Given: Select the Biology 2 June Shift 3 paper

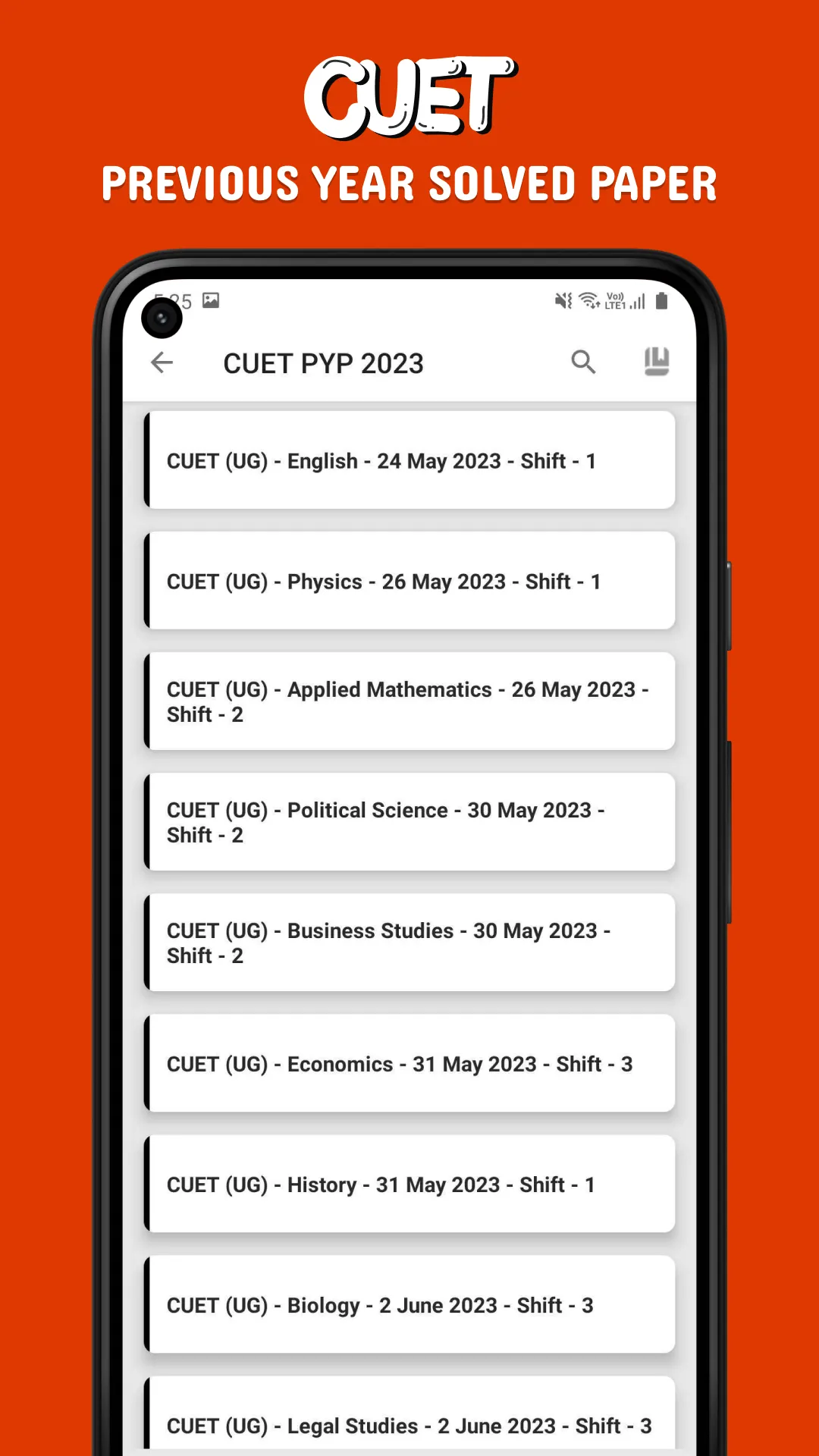Looking at the screenshot, I should [409, 1304].
